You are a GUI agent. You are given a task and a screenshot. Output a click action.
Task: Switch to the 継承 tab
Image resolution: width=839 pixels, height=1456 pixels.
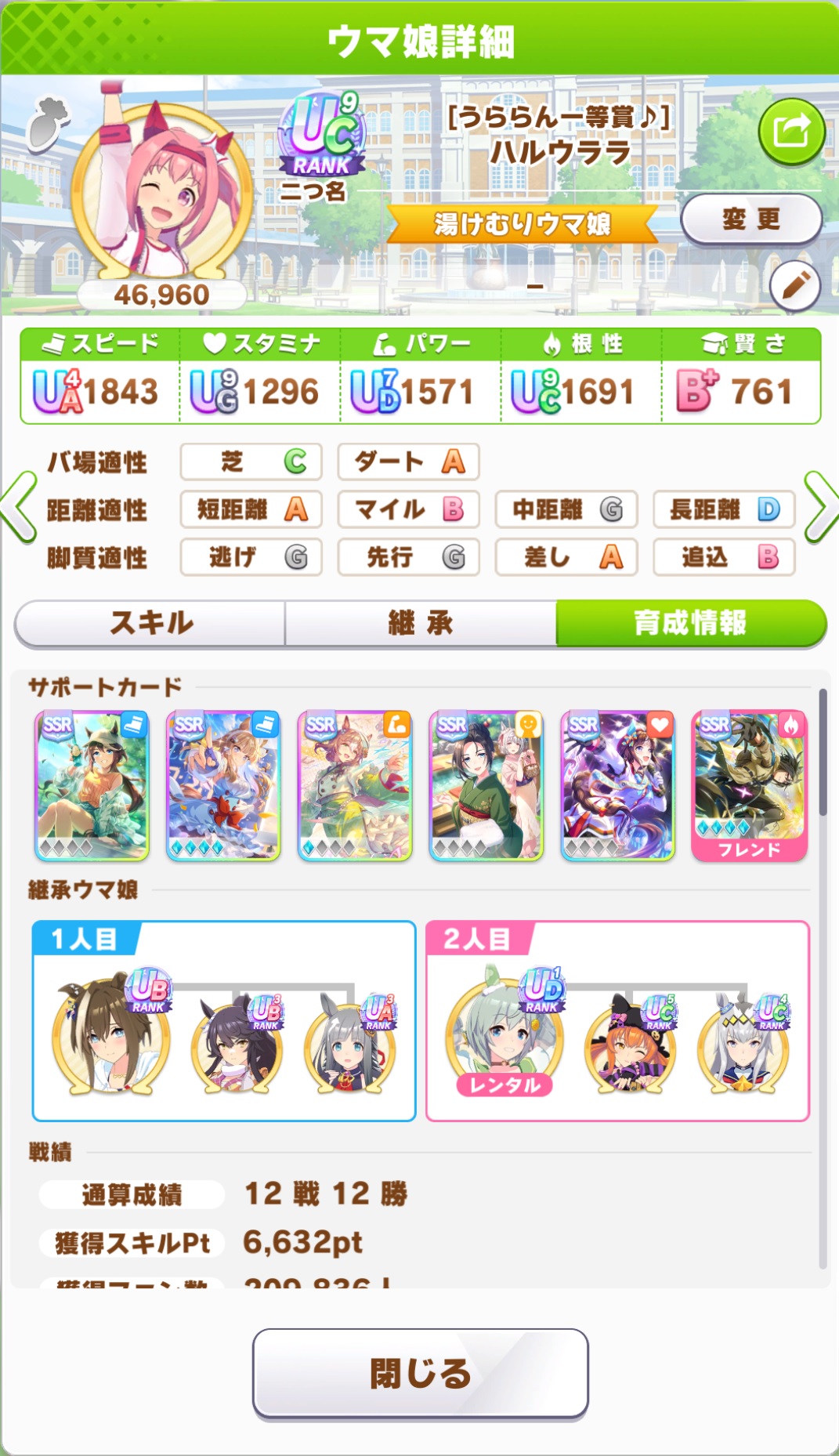pyautogui.click(x=421, y=624)
